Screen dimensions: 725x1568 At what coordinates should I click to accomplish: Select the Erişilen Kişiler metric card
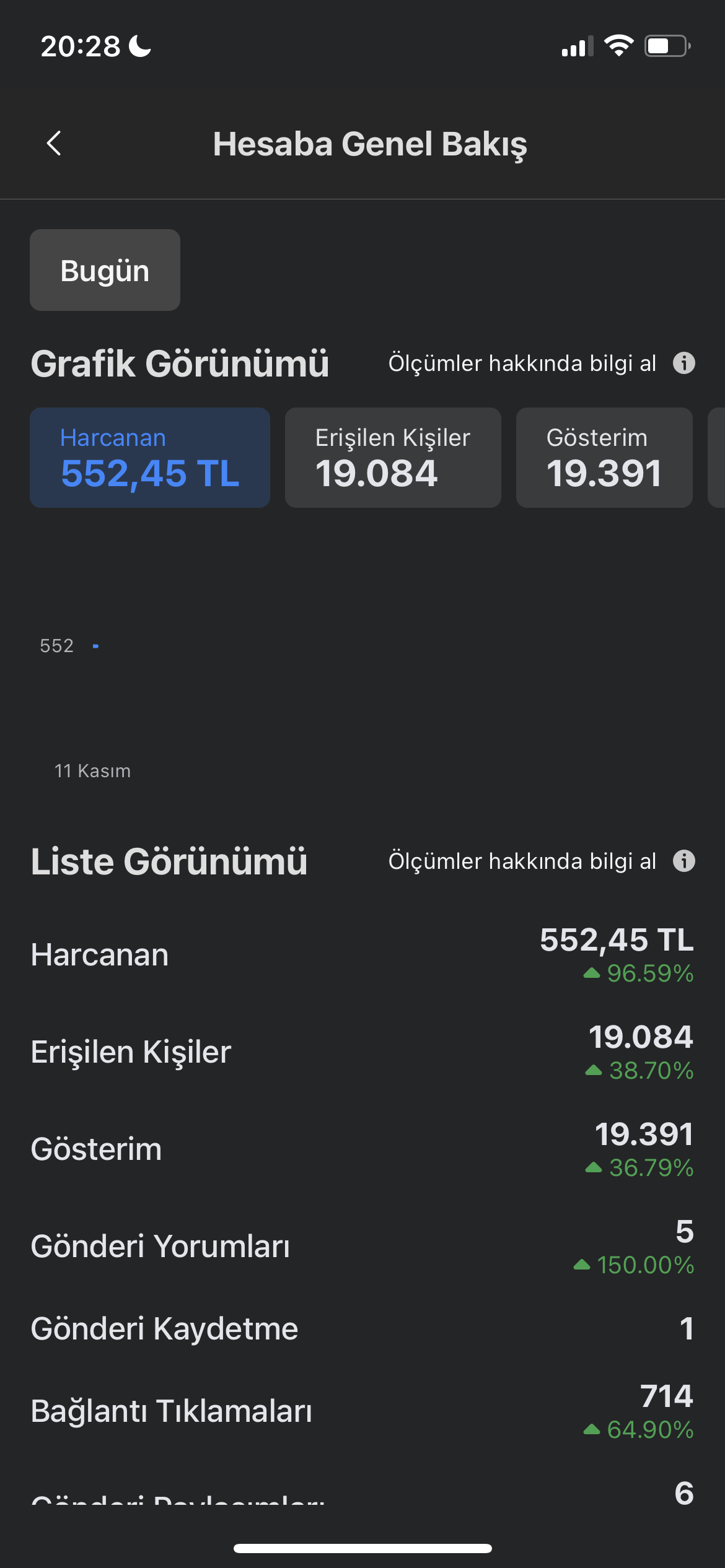(393, 458)
